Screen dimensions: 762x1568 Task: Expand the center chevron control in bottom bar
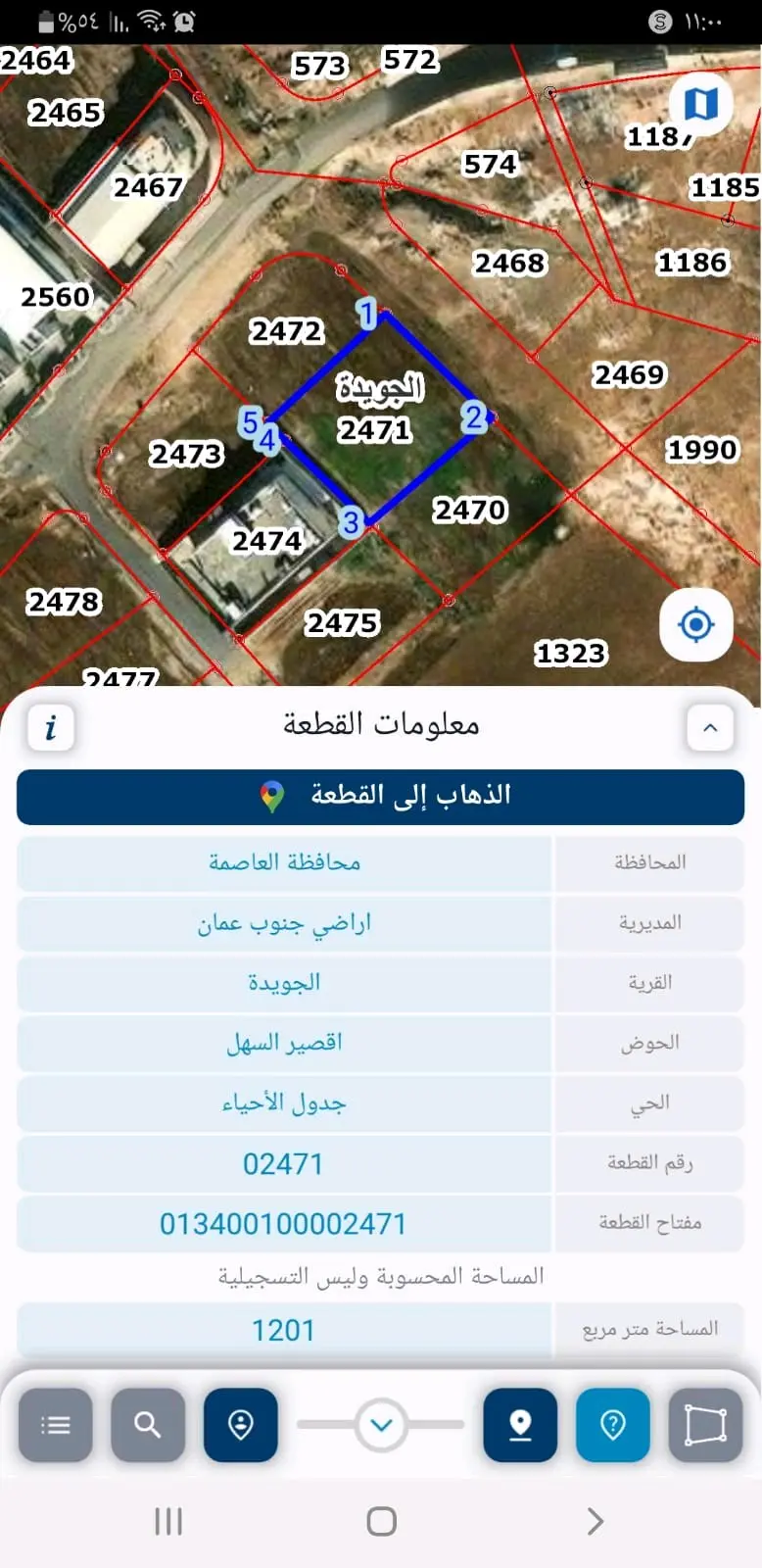381,1426
